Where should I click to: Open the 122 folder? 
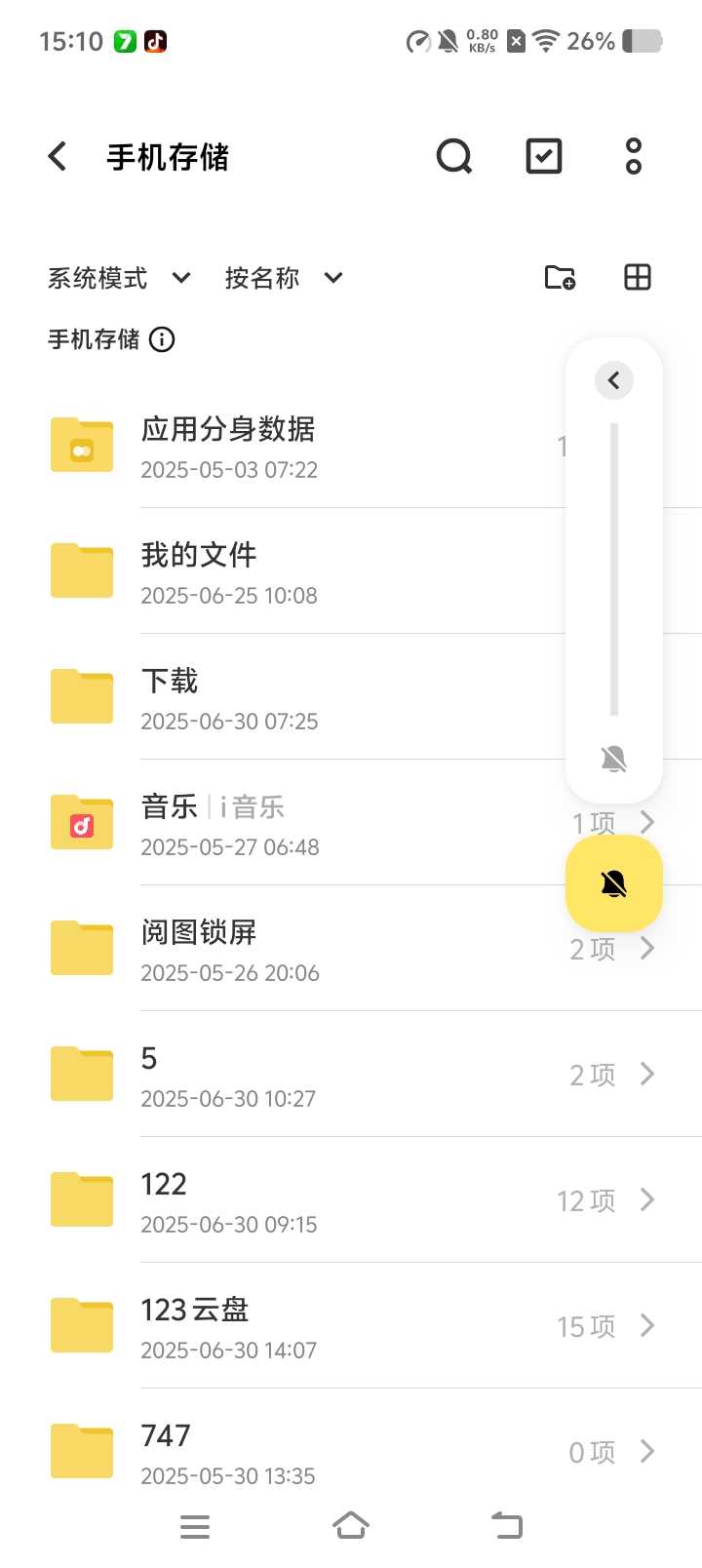click(351, 1200)
